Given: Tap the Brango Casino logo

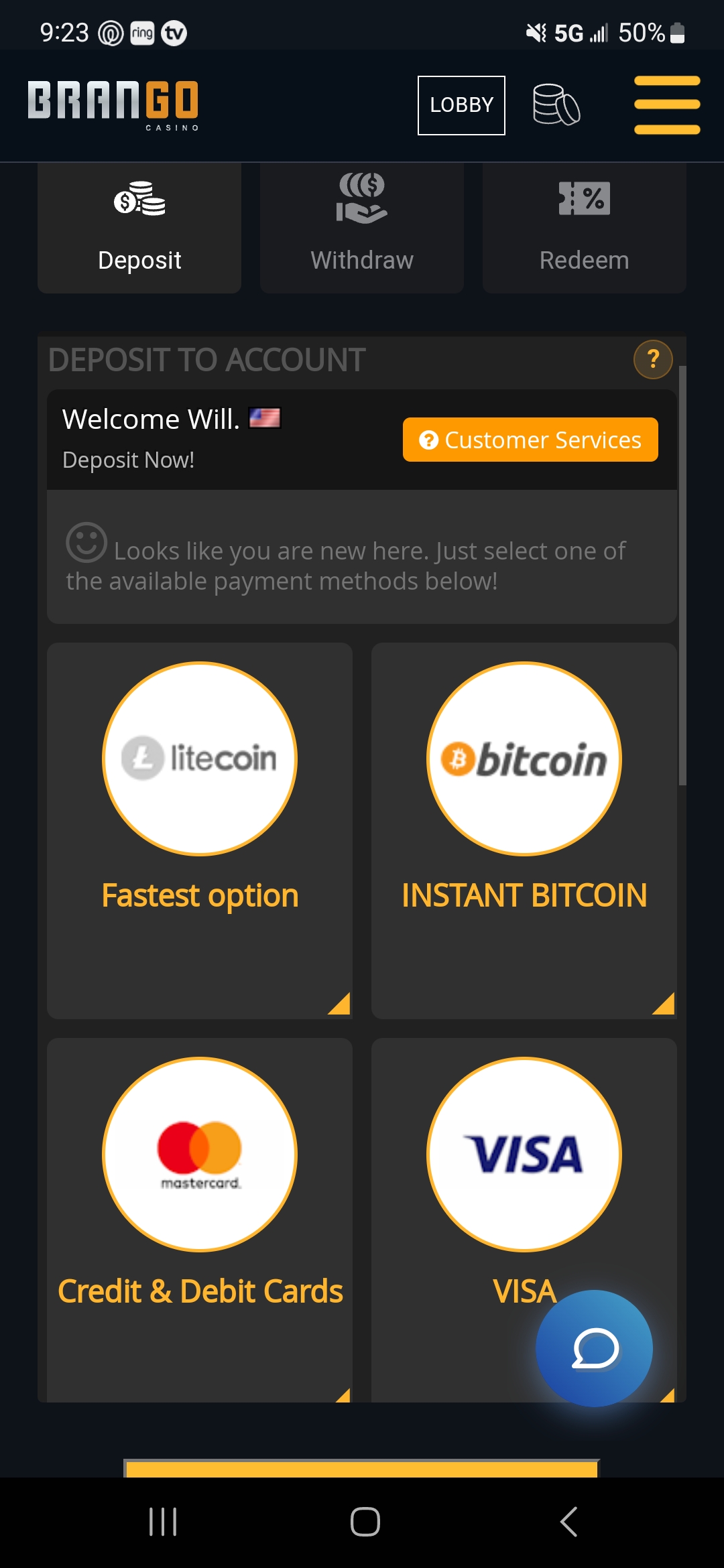Looking at the screenshot, I should point(113,105).
